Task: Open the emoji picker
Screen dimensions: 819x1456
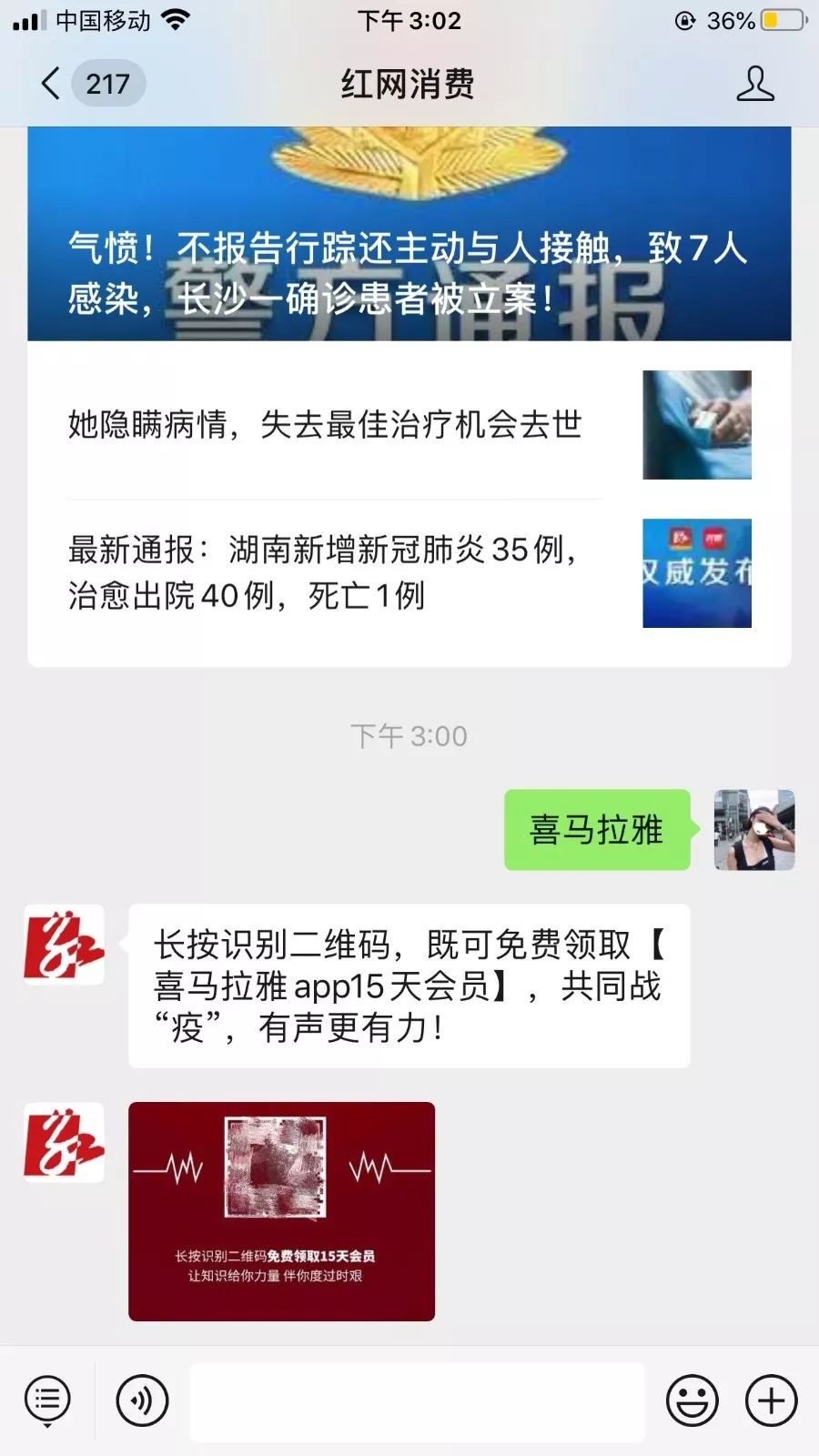Action: tap(692, 1400)
